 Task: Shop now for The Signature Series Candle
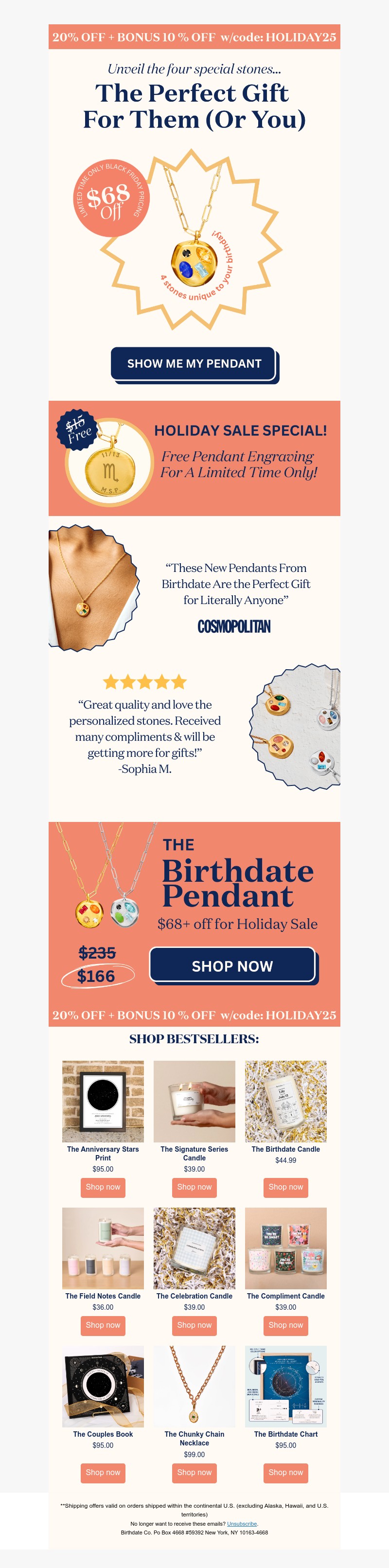point(194,1187)
